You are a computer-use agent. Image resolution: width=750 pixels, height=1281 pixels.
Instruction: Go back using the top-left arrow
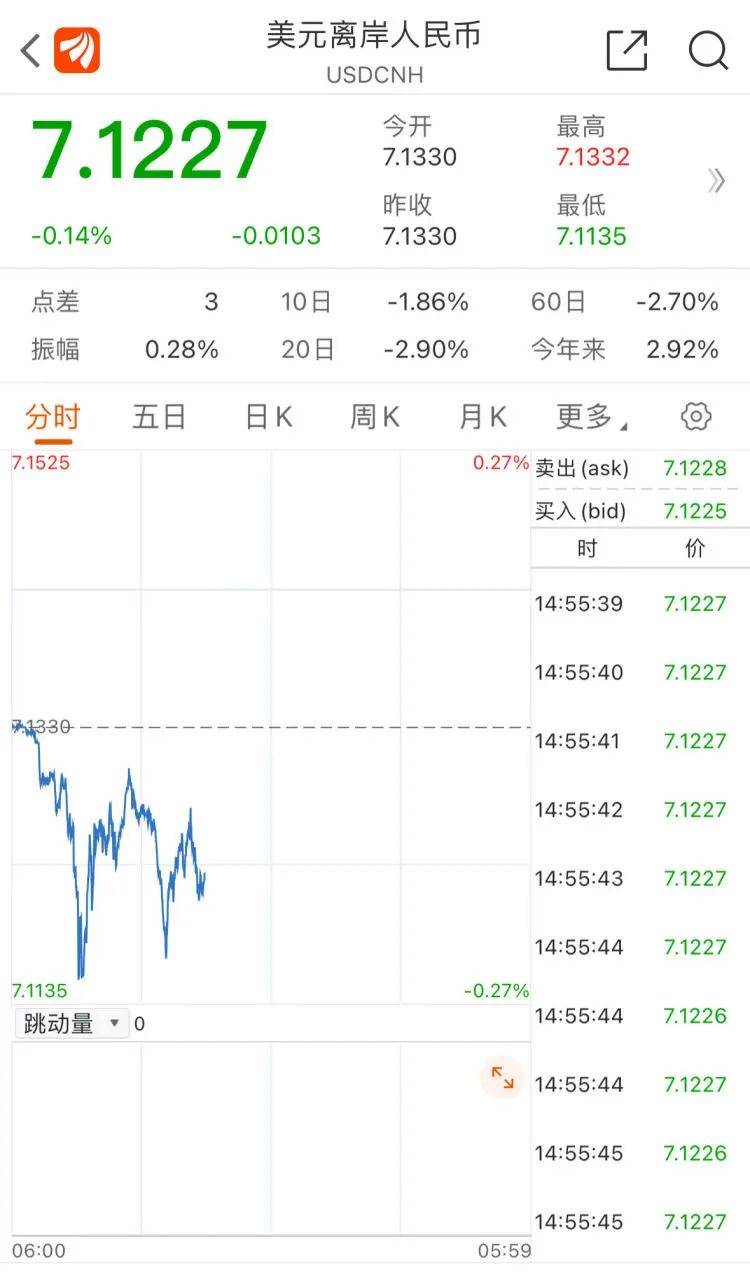[x=31, y=50]
